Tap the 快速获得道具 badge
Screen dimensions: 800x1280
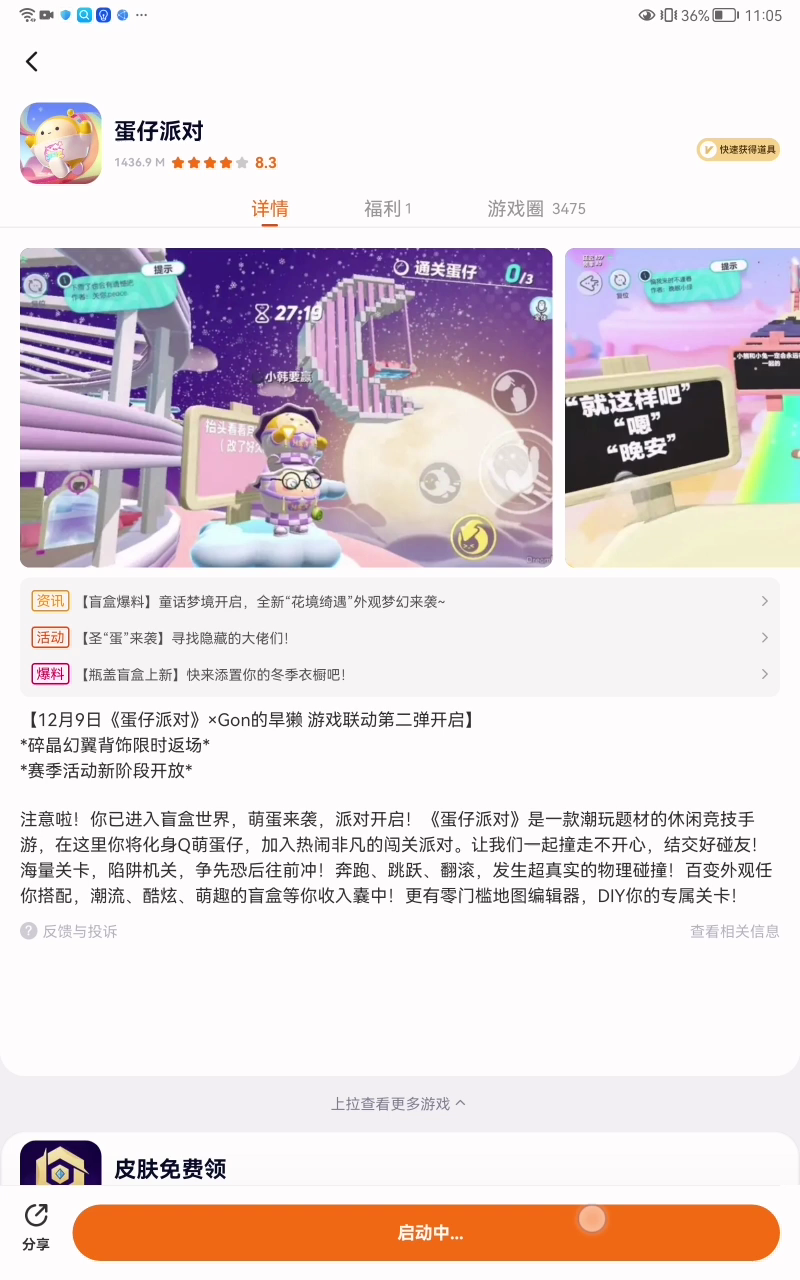[738, 150]
